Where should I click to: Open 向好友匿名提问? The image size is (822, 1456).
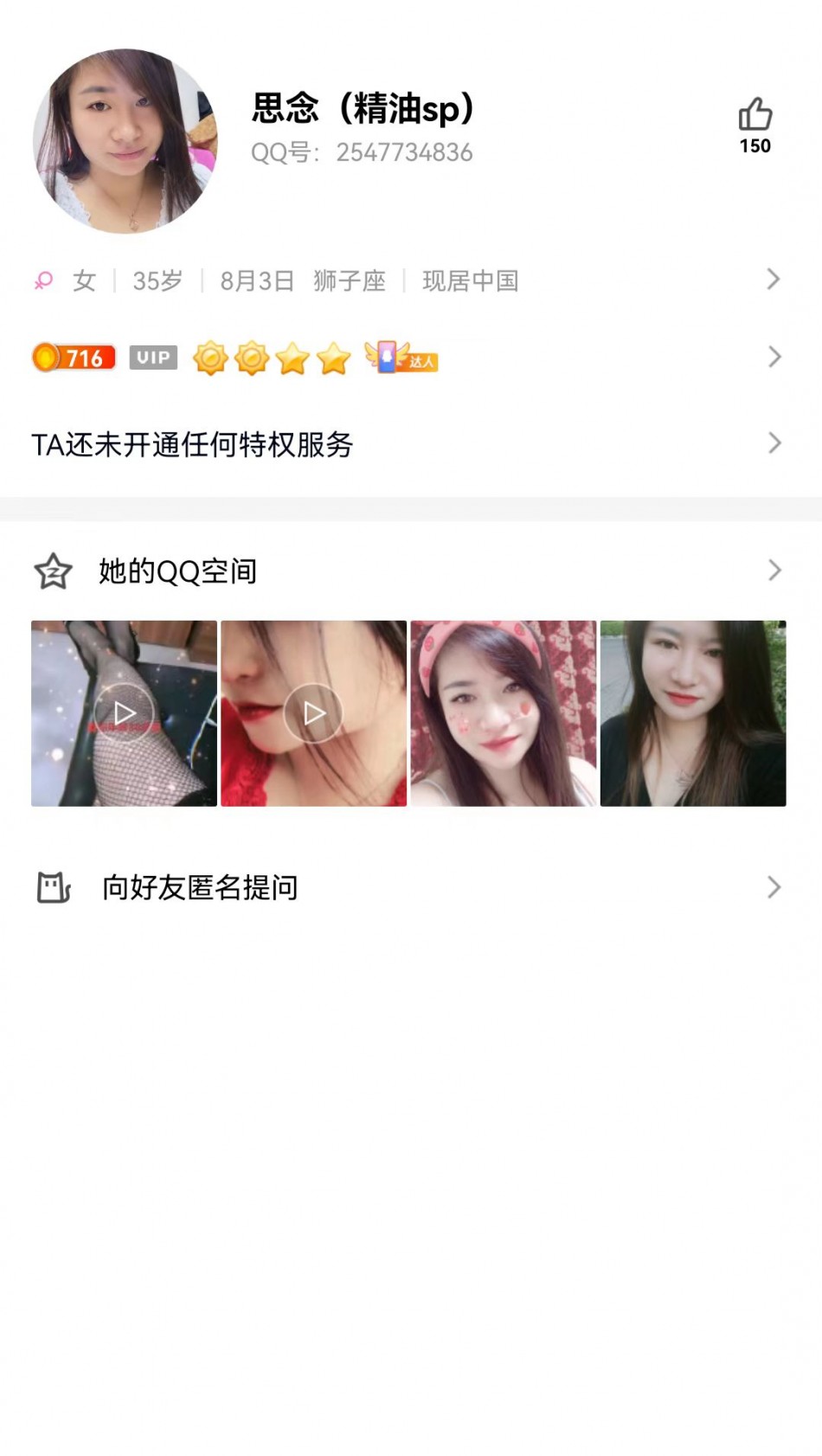click(407, 887)
